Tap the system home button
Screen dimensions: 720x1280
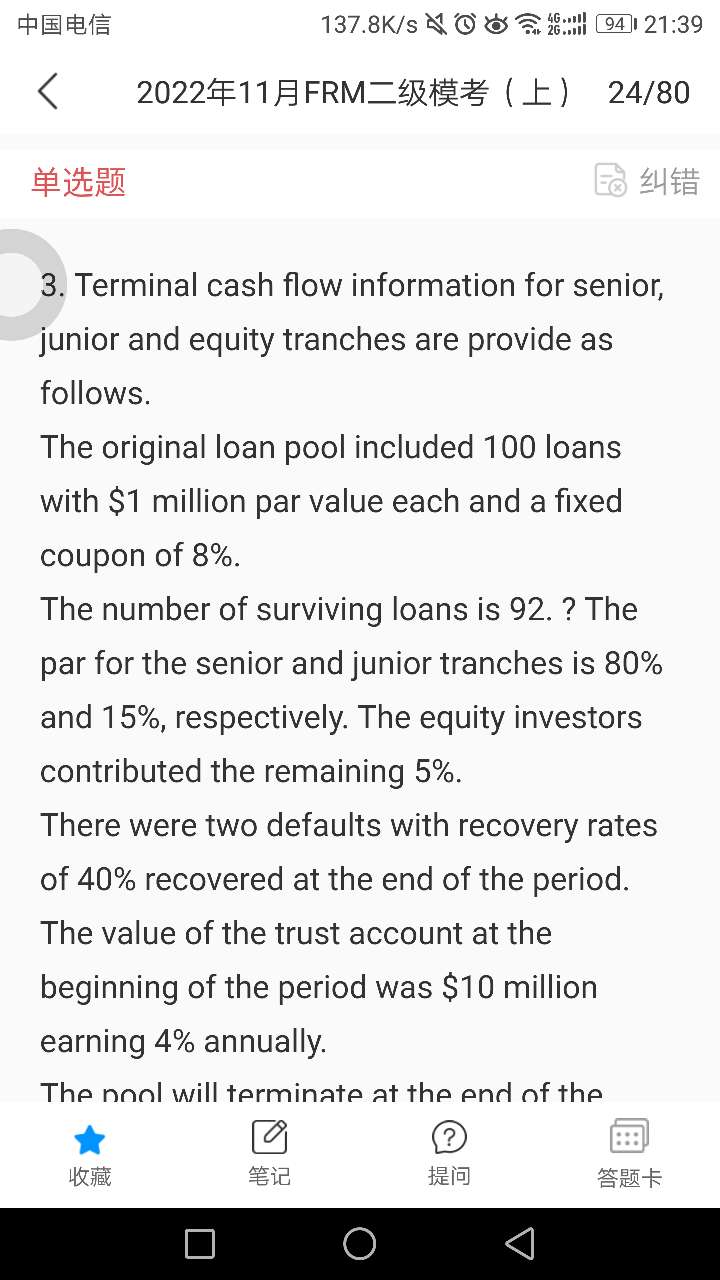coord(360,1244)
